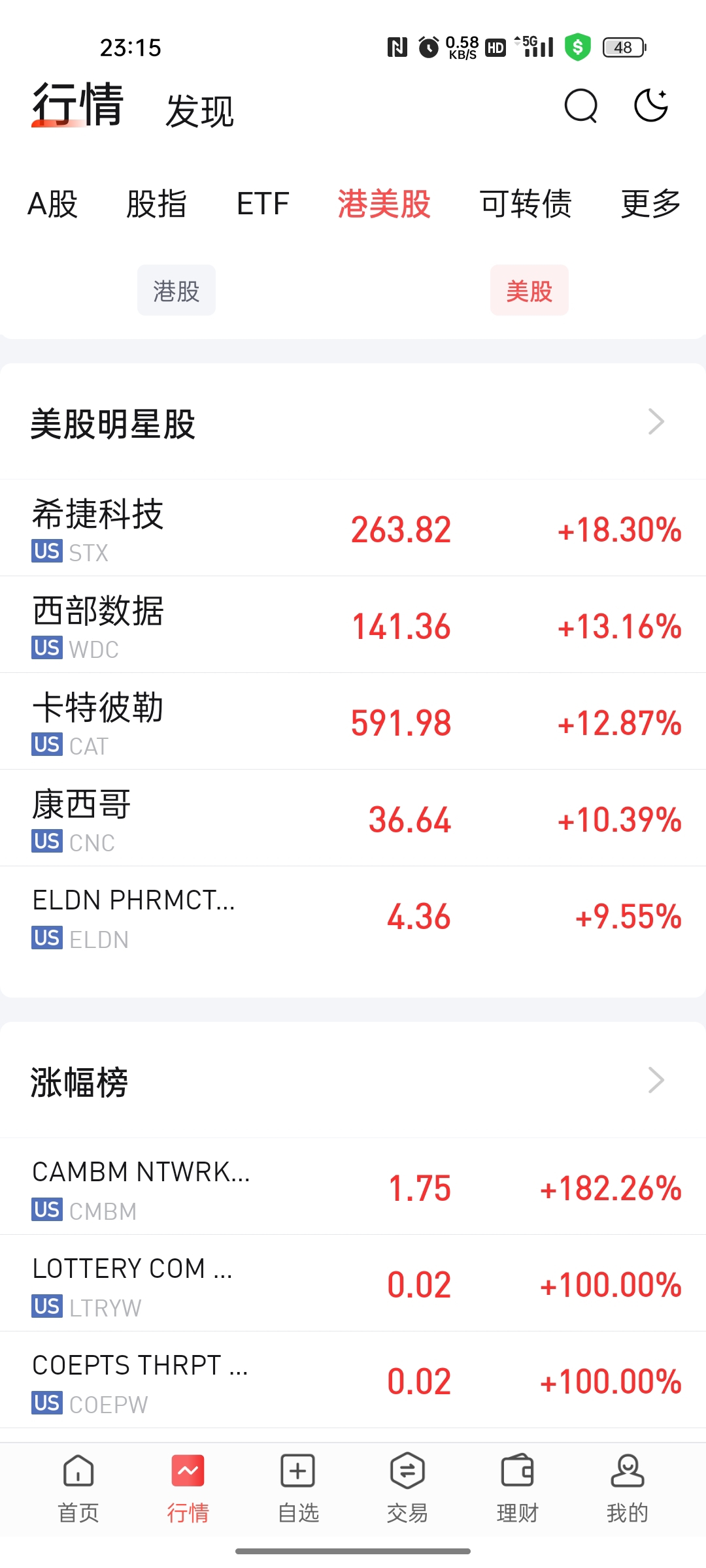Open 卡特彼勒 CAT stock row
Screen dimensions: 706x1568
coord(353,721)
